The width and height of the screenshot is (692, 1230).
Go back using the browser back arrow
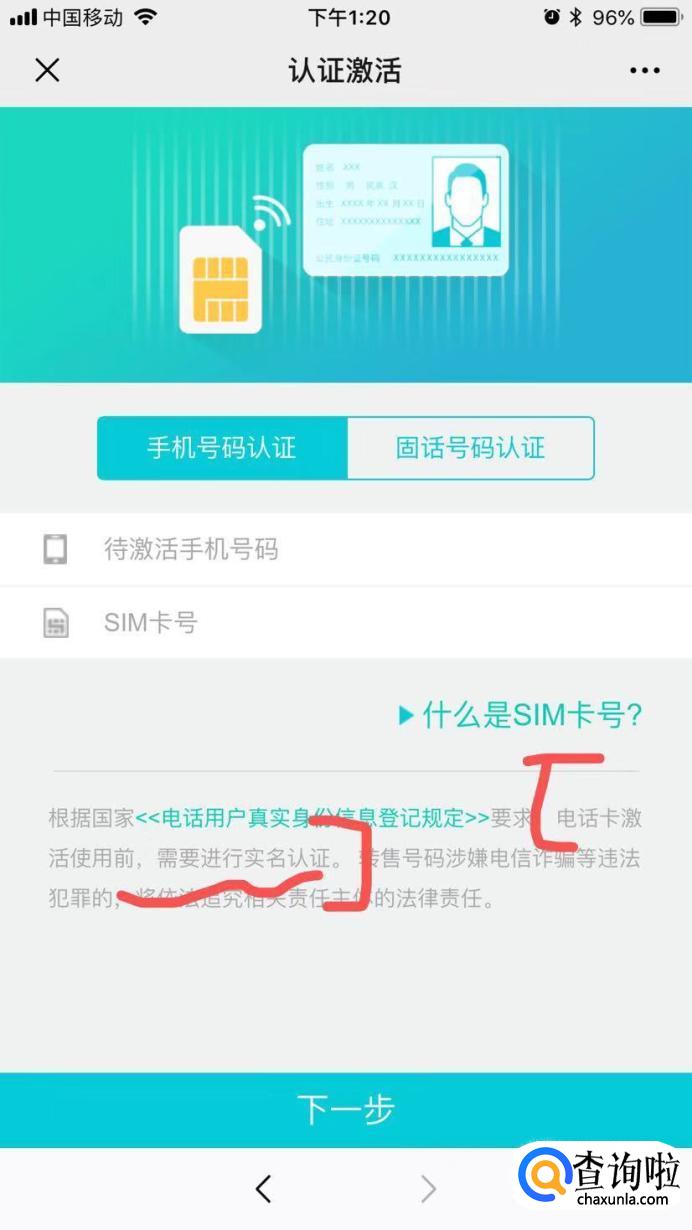pyautogui.click(x=263, y=1188)
